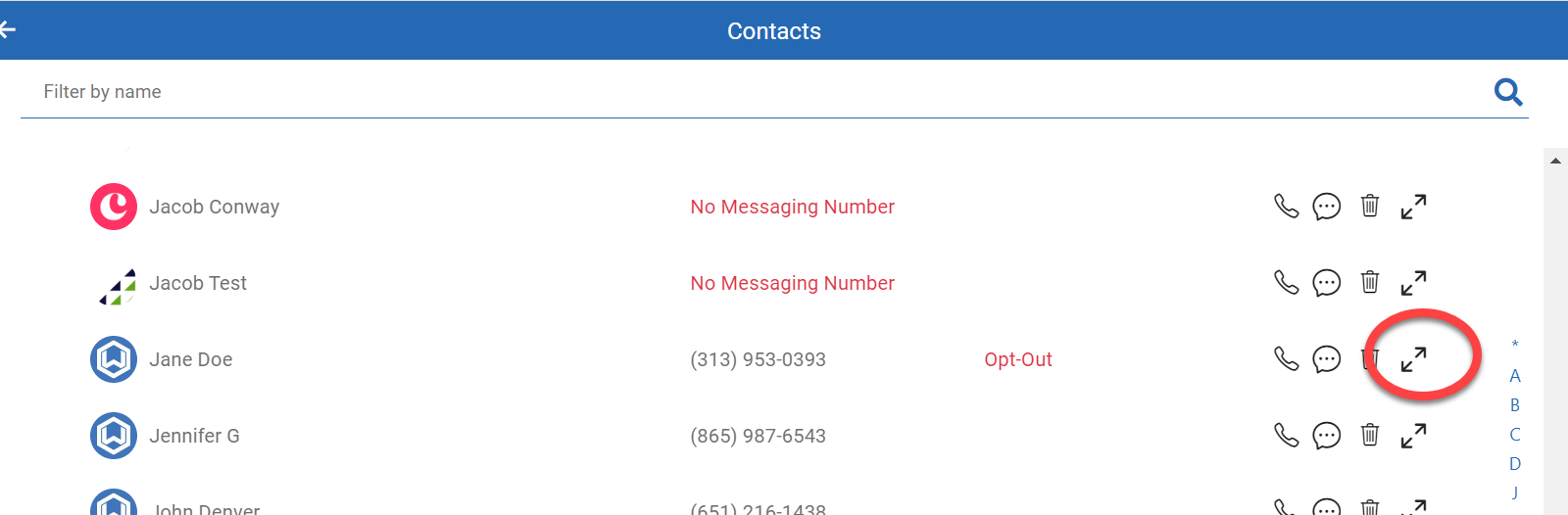This screenshot has width=1568, height=515.
Task: Call Jennifer G
Action: tap(1286, 436)
